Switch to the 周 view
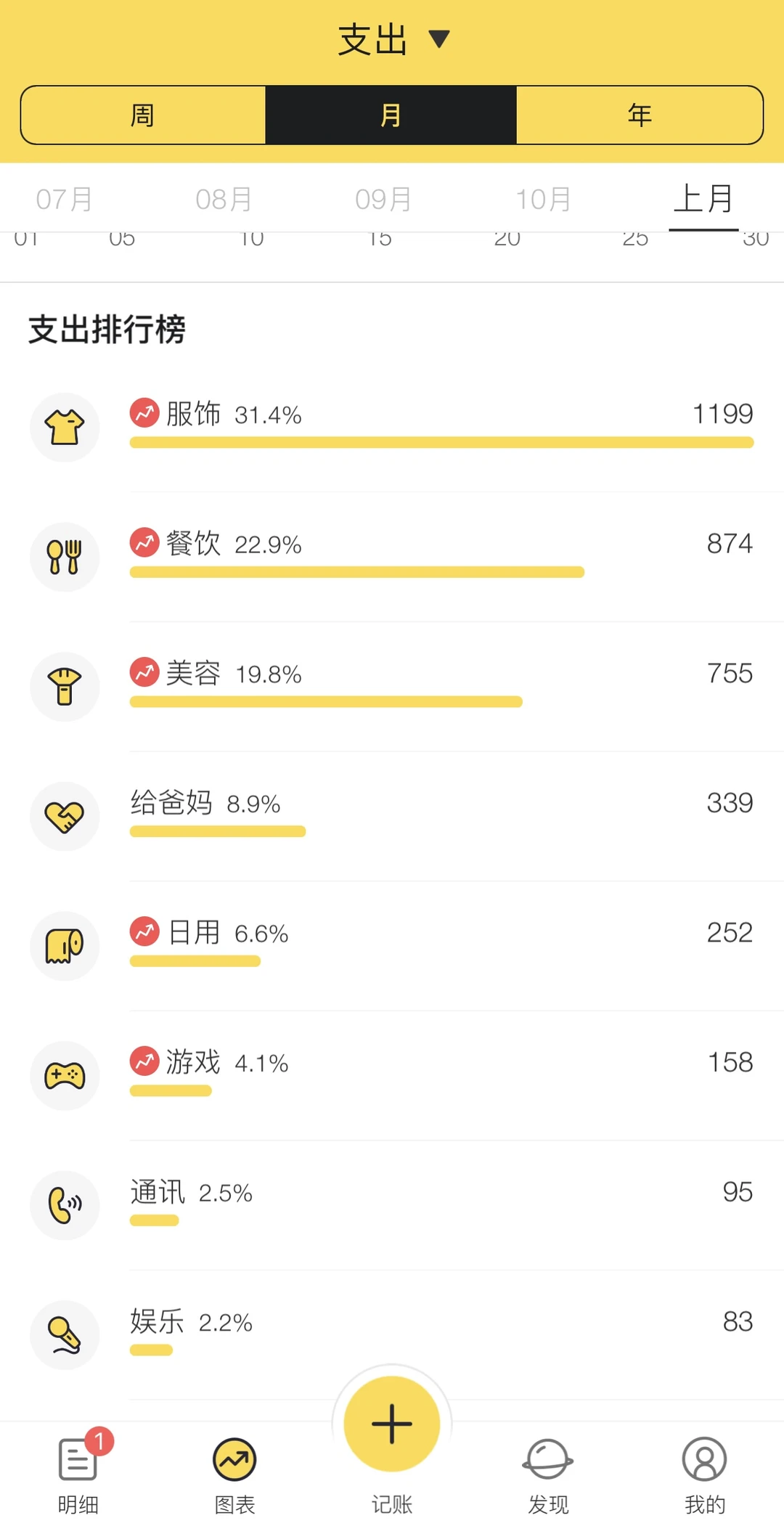784x1534 pixels. pos(143,115)
